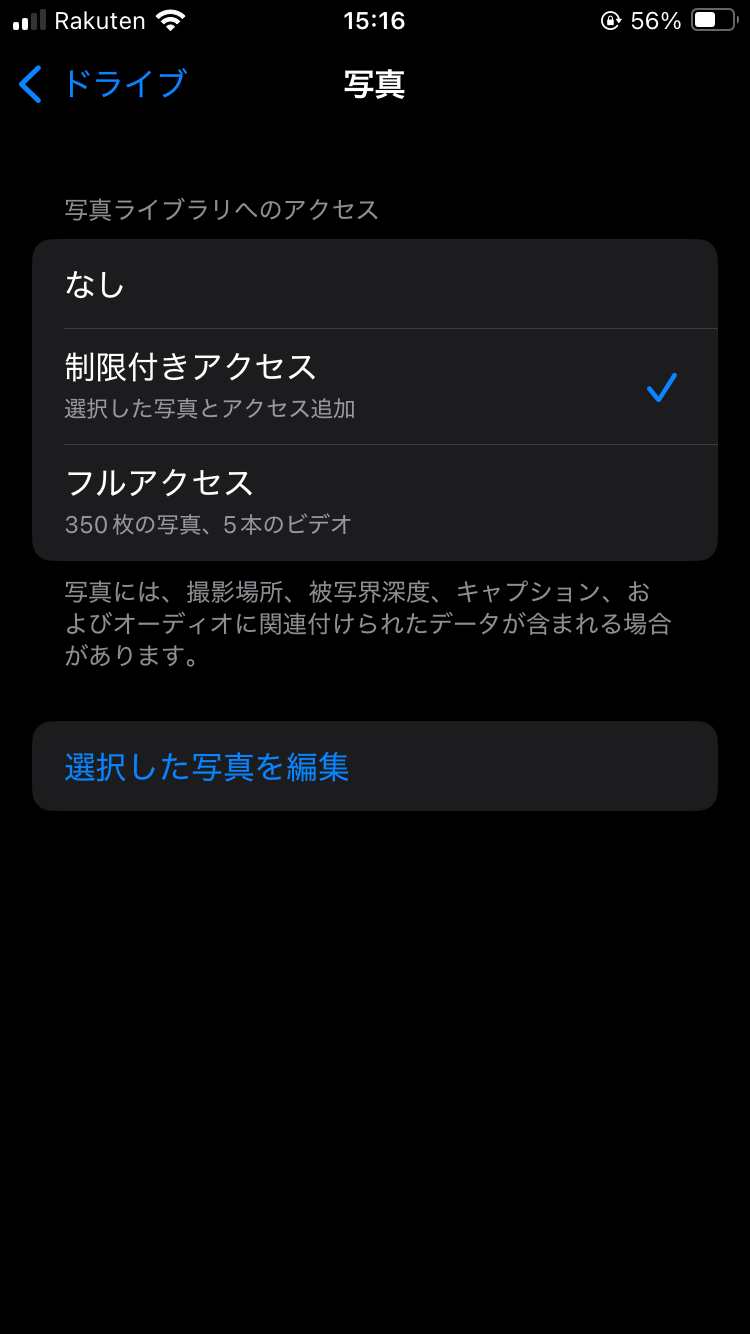Screen dimensions: 750x1334
Task: Select フルアクセス for all photos
Action: tap(374, 502)
